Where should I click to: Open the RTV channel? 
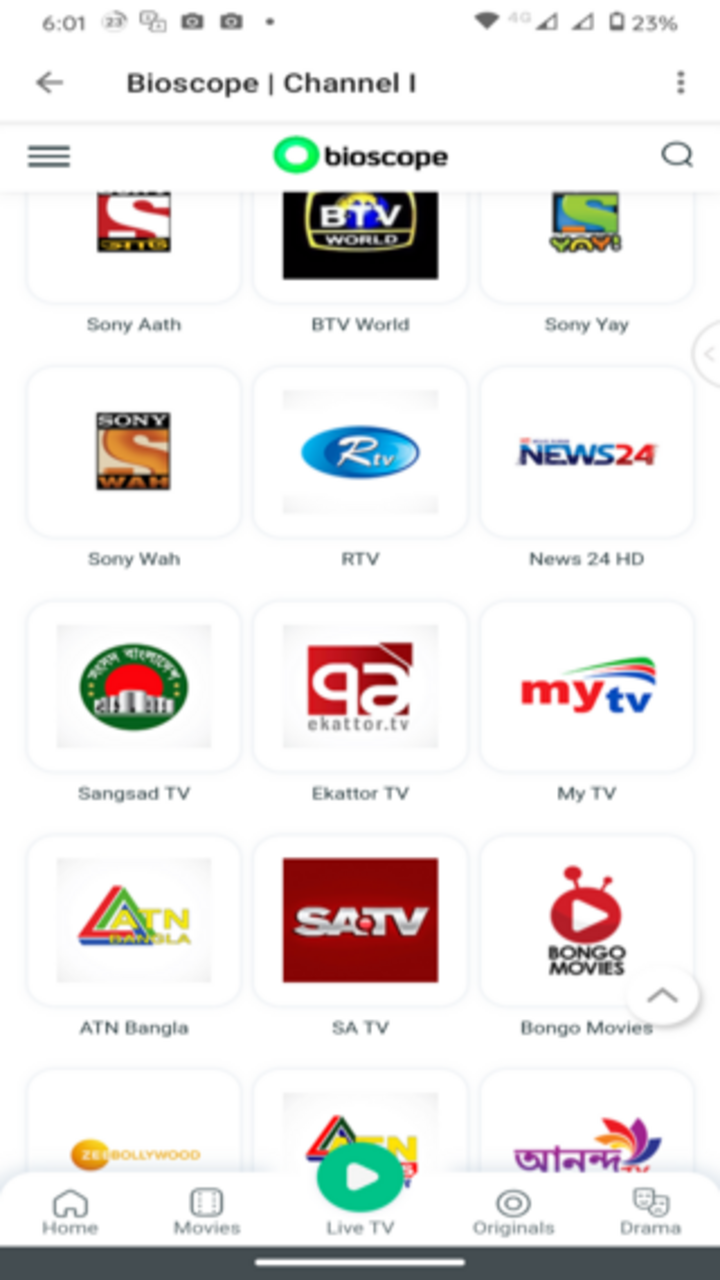(360, 452)
